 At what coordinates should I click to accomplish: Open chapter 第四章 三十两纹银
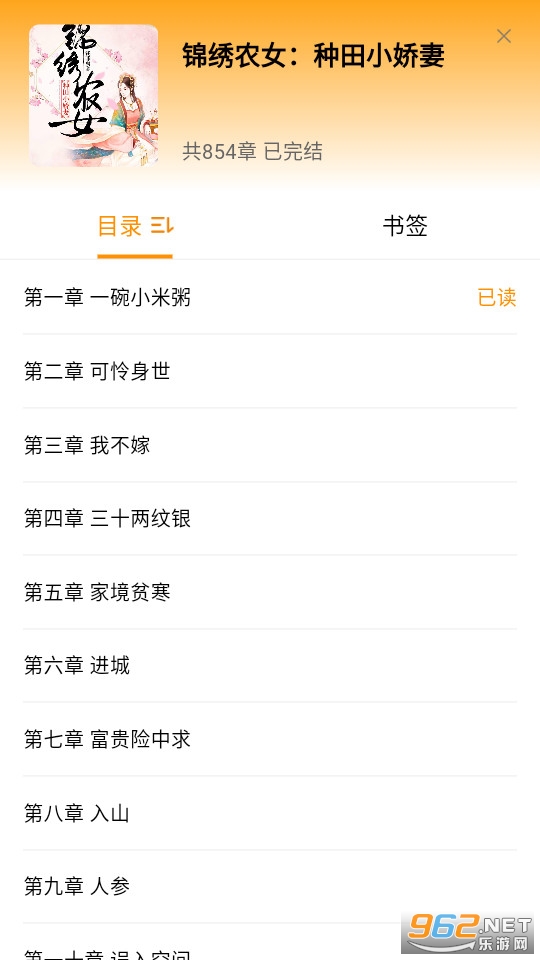[270, 519]
